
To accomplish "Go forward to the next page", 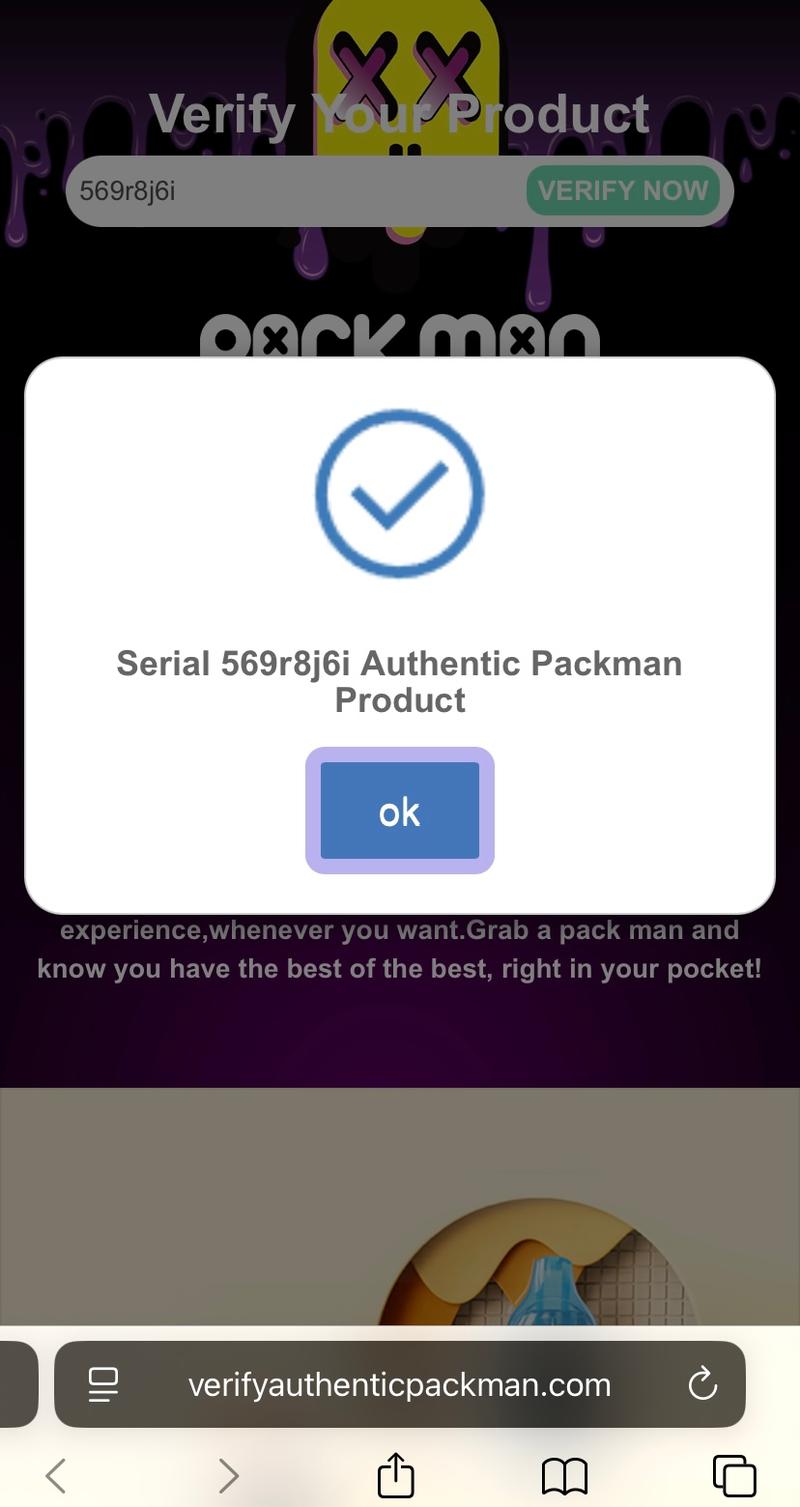I will 229,1475.
